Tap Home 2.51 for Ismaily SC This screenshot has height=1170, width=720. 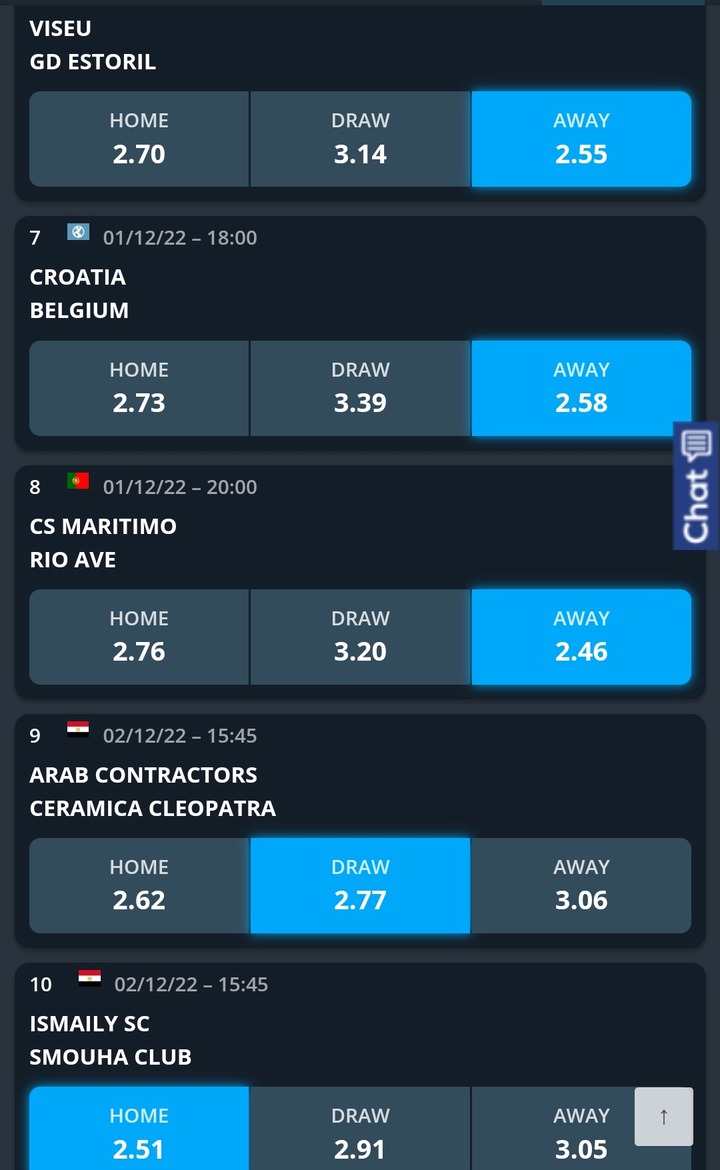(x=139, y=1128)
